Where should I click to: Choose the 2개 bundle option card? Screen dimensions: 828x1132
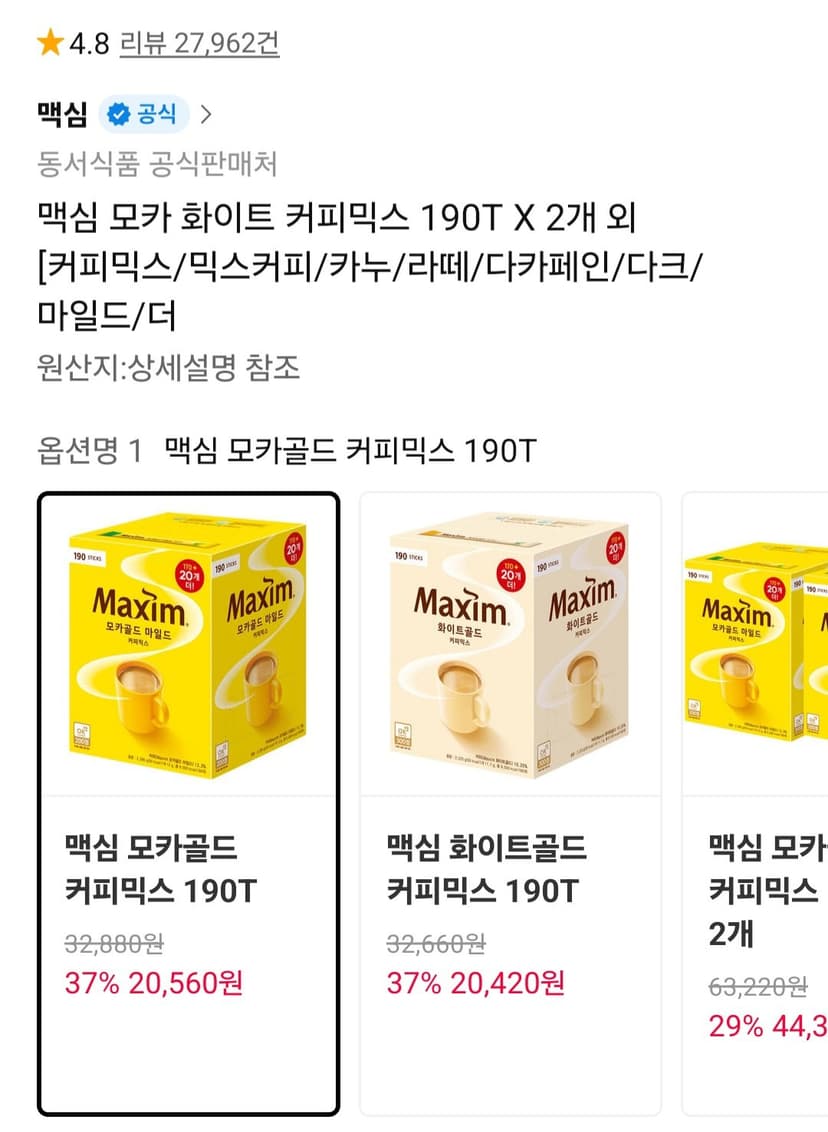coord(755,804)
